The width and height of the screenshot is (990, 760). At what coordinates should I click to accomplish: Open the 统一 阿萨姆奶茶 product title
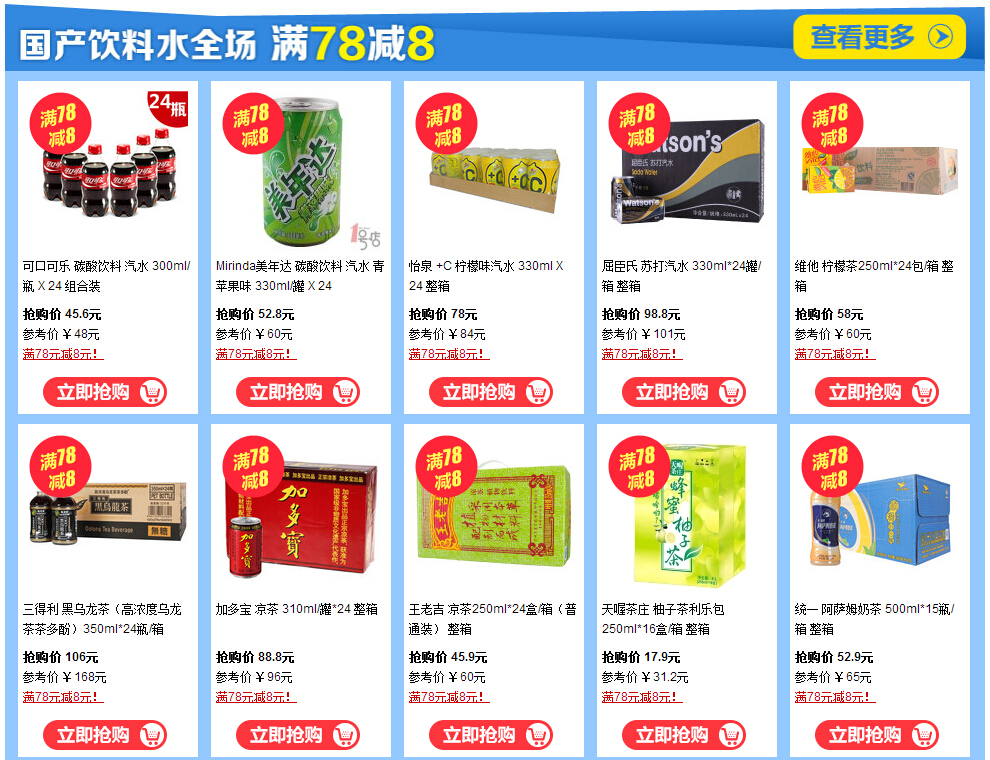[x=874, y=618]
